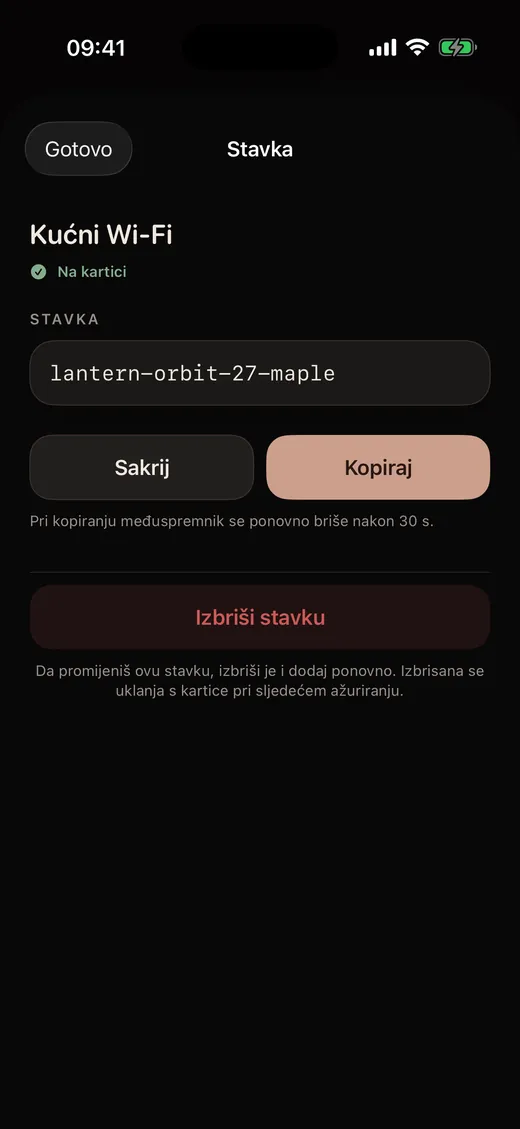The height and width of the screenshot is (1129, 520).
Task: Copy the passphrase with Kopiraj
Action: (378, 467)
